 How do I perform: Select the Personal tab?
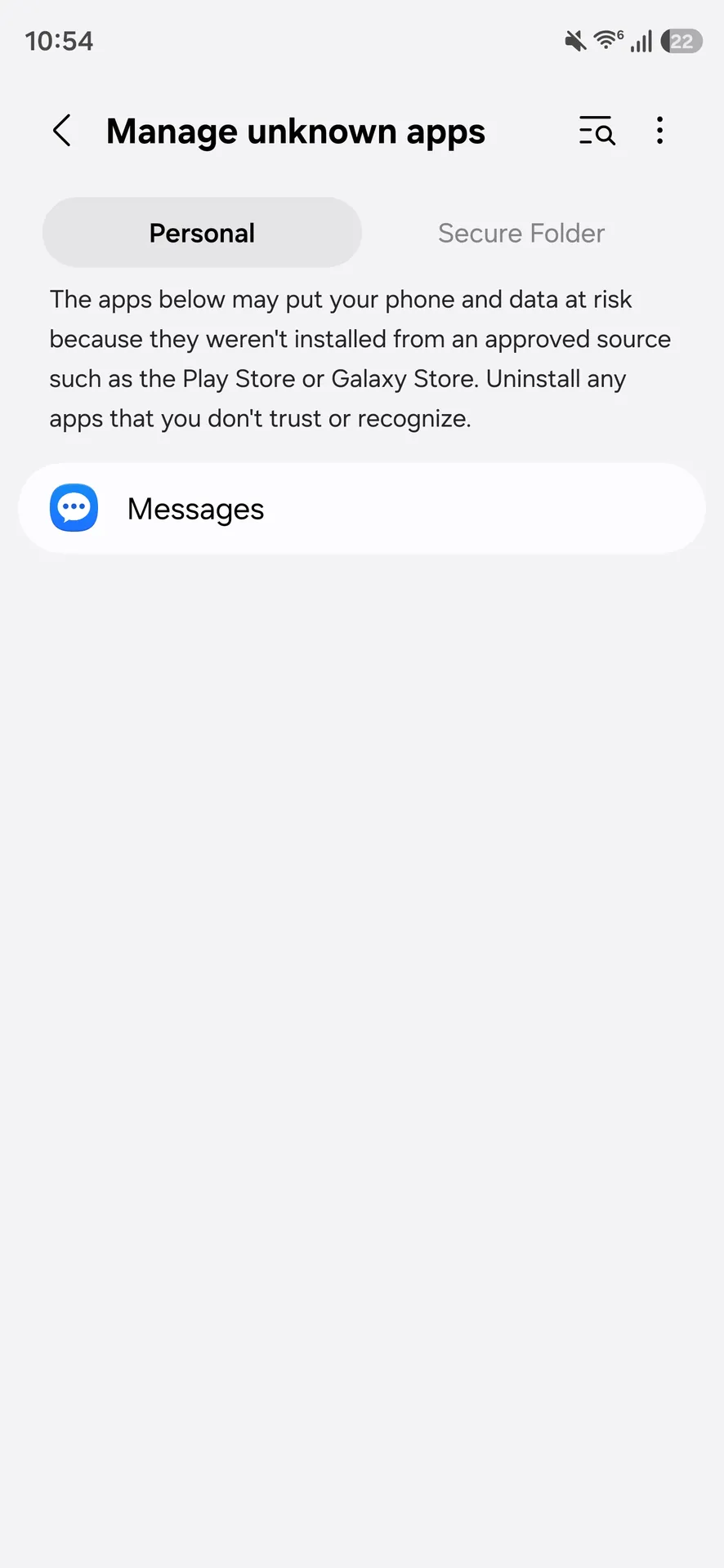click(x=202, y=233)
